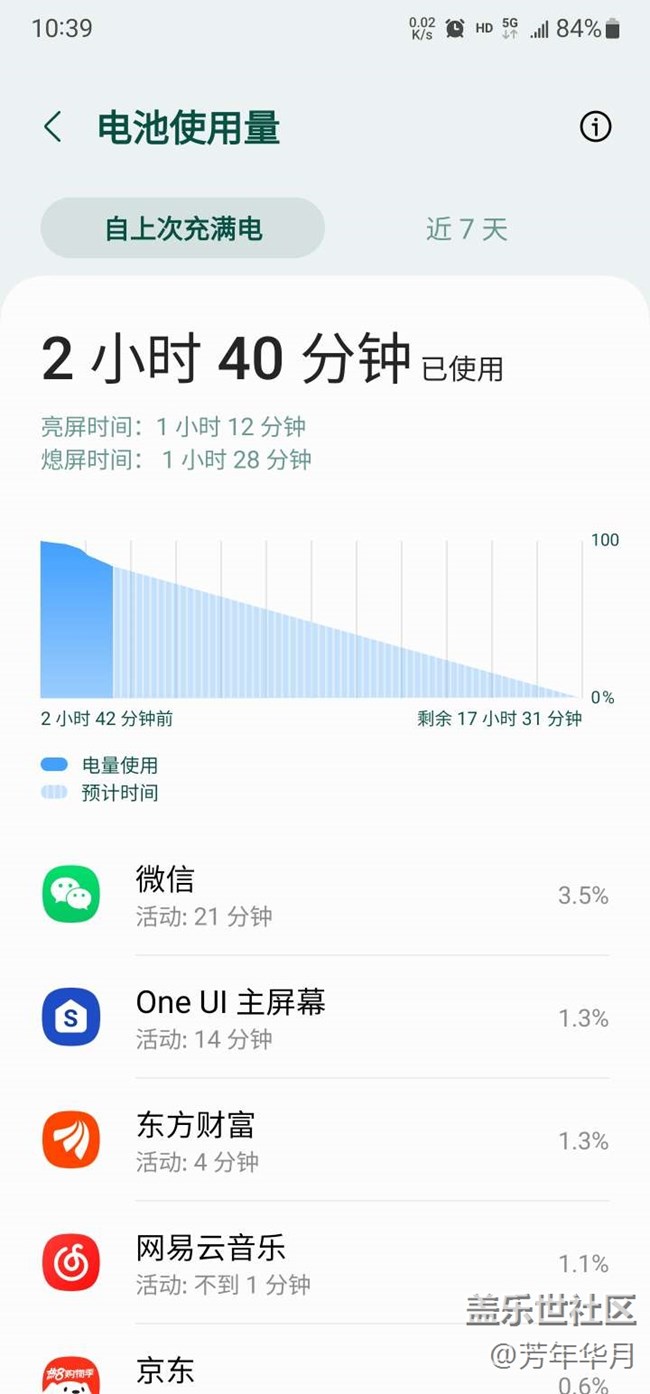Image resolution: width=650 pixels, height=1394 pixels.
Task: Open 微信 battery usage details
Action: [325, 895]
